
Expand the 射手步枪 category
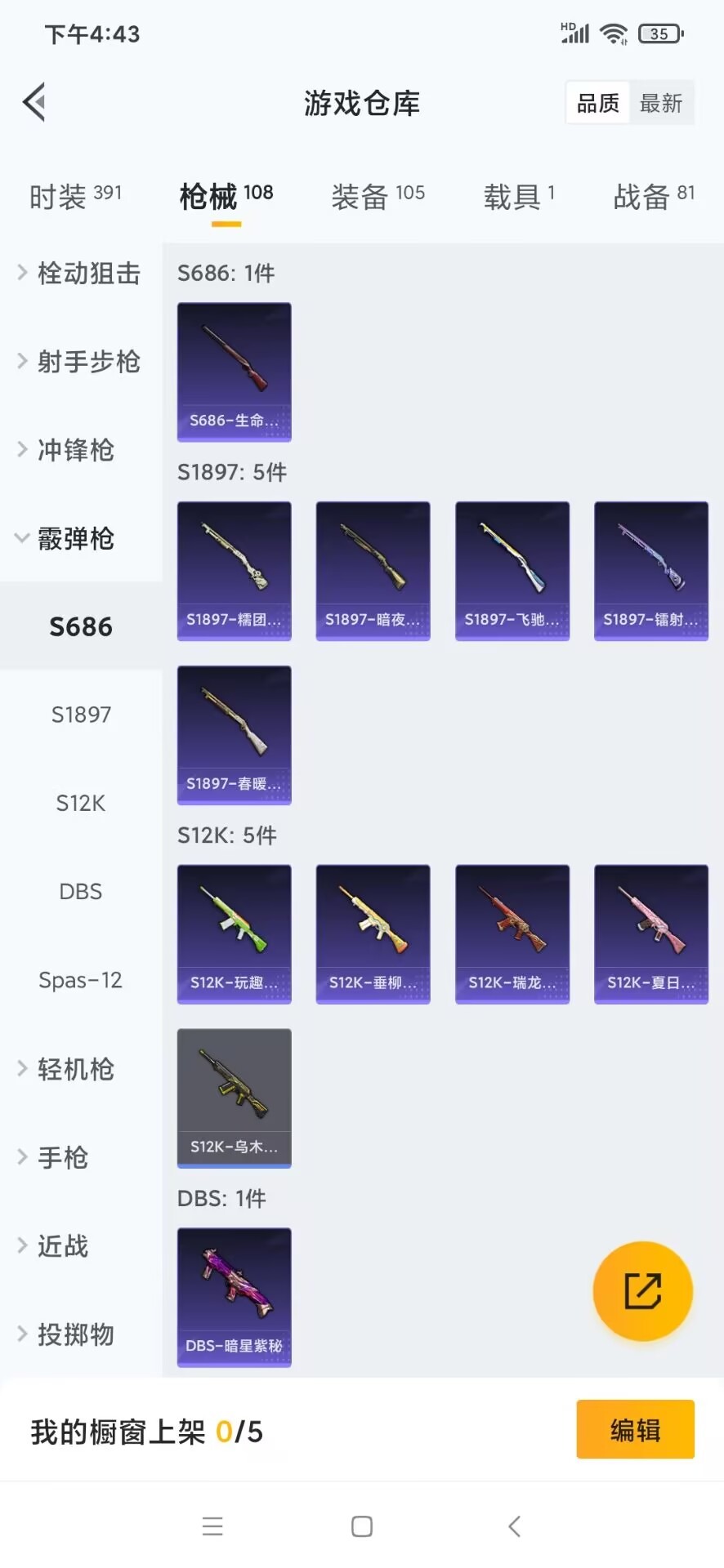[80, 361]
